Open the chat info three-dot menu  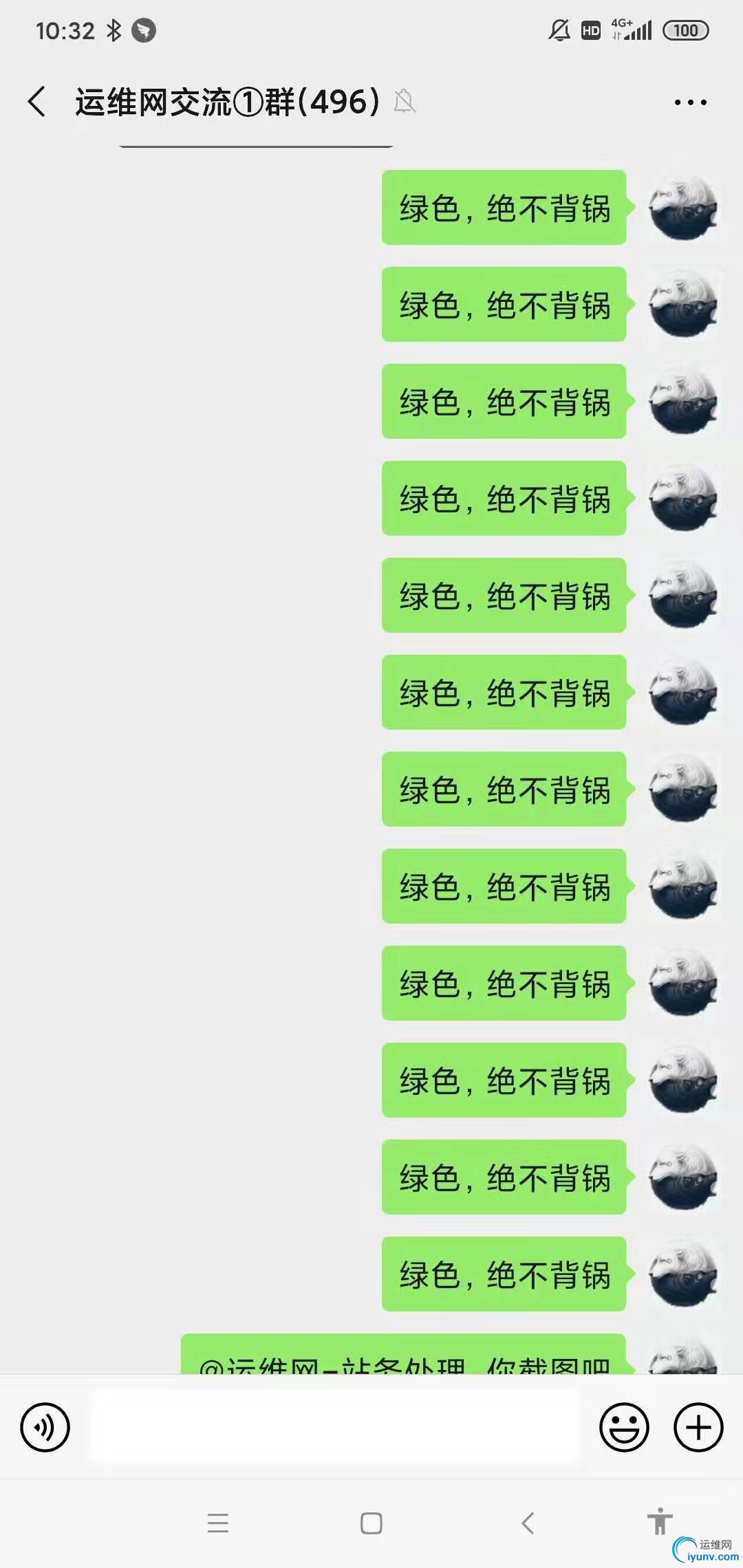tap(690, 102)
